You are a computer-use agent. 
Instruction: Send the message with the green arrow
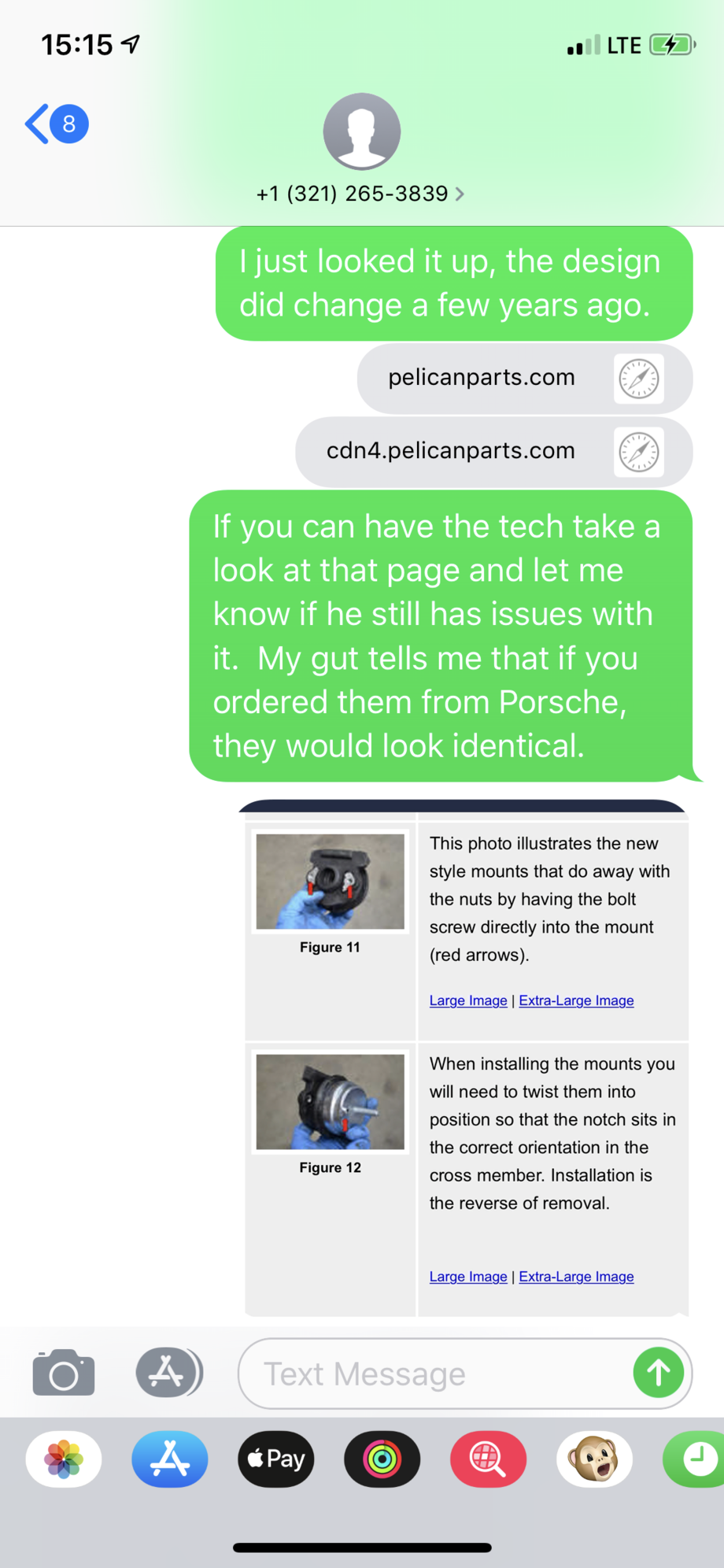658,1373
